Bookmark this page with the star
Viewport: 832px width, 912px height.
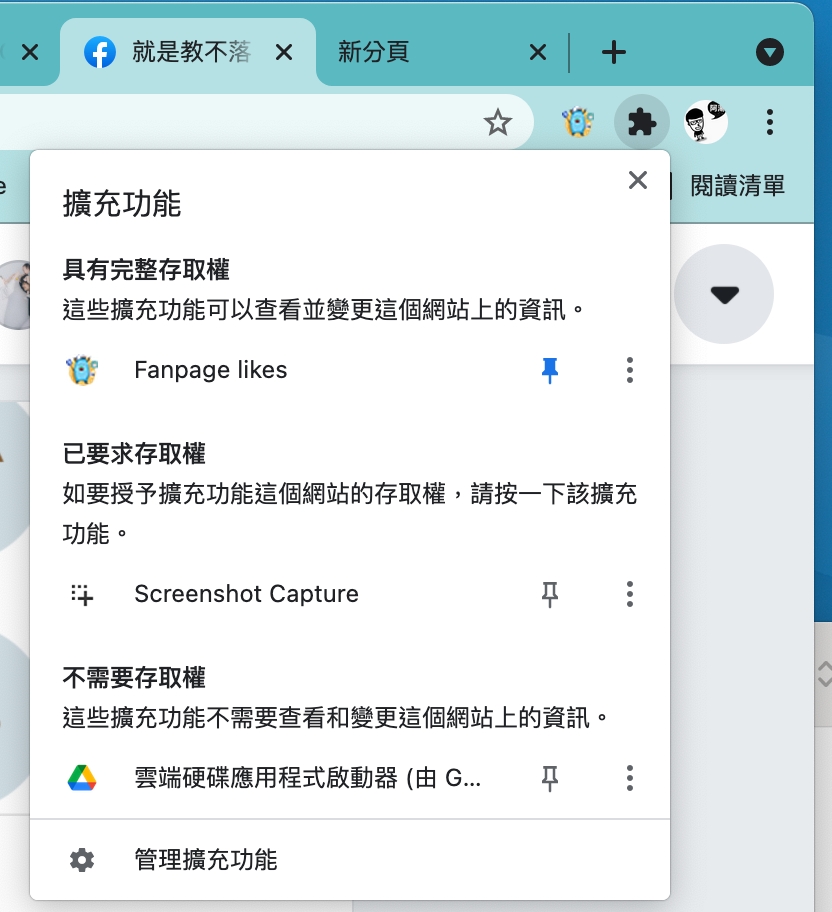(x=497, y=123)
